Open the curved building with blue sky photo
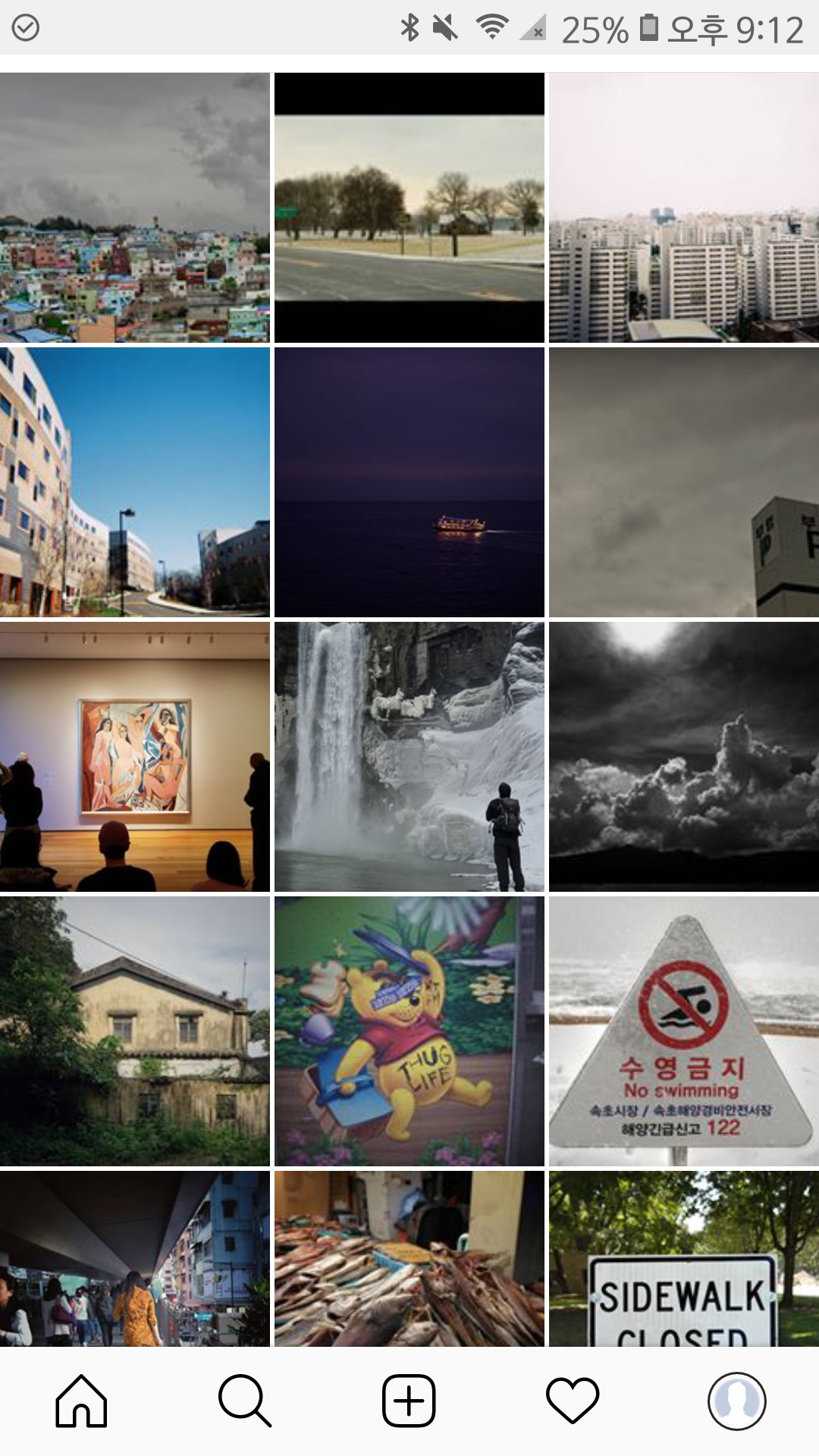 click(135, 482)
